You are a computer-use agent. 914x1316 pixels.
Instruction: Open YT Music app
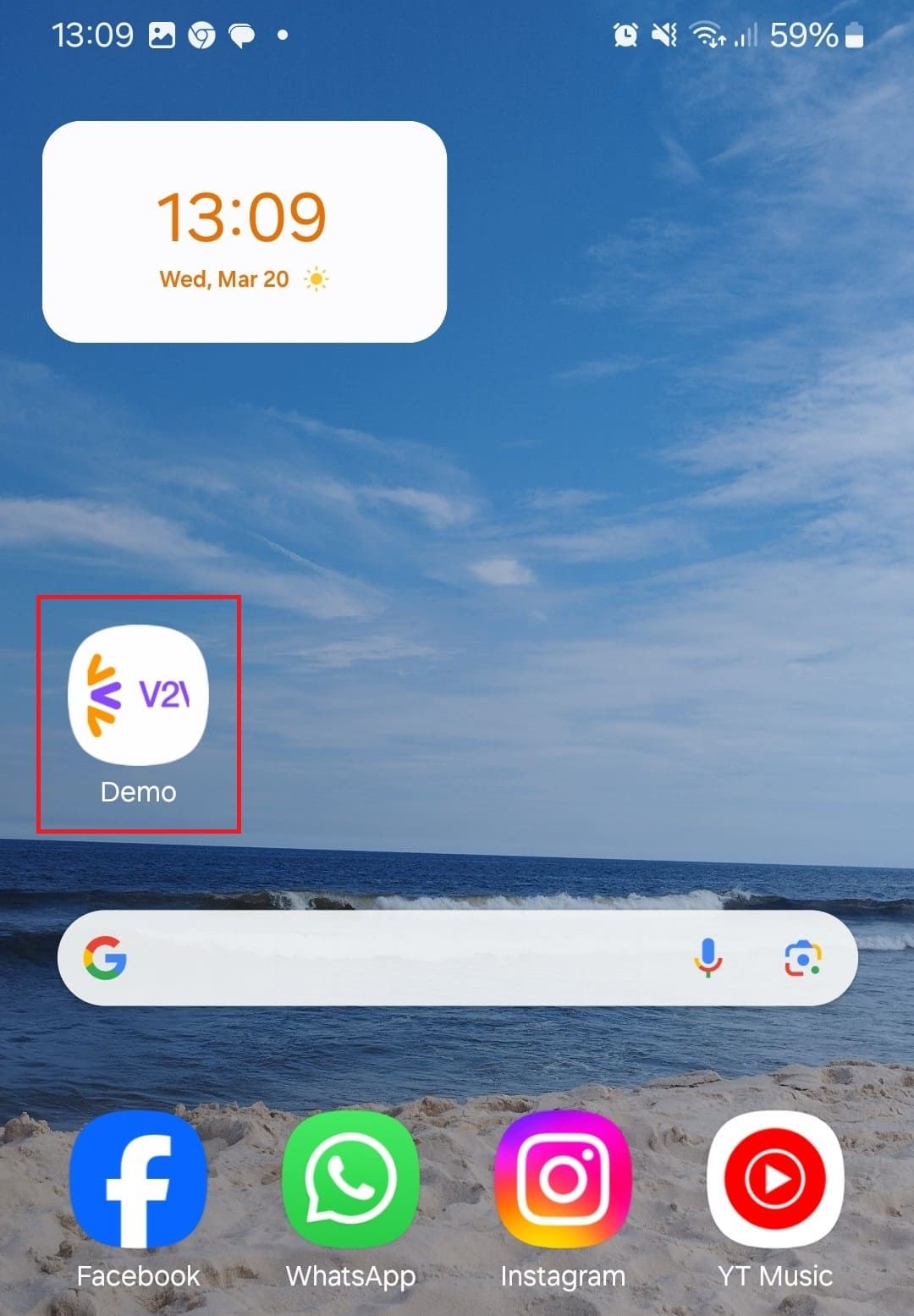click(774, 1179)
